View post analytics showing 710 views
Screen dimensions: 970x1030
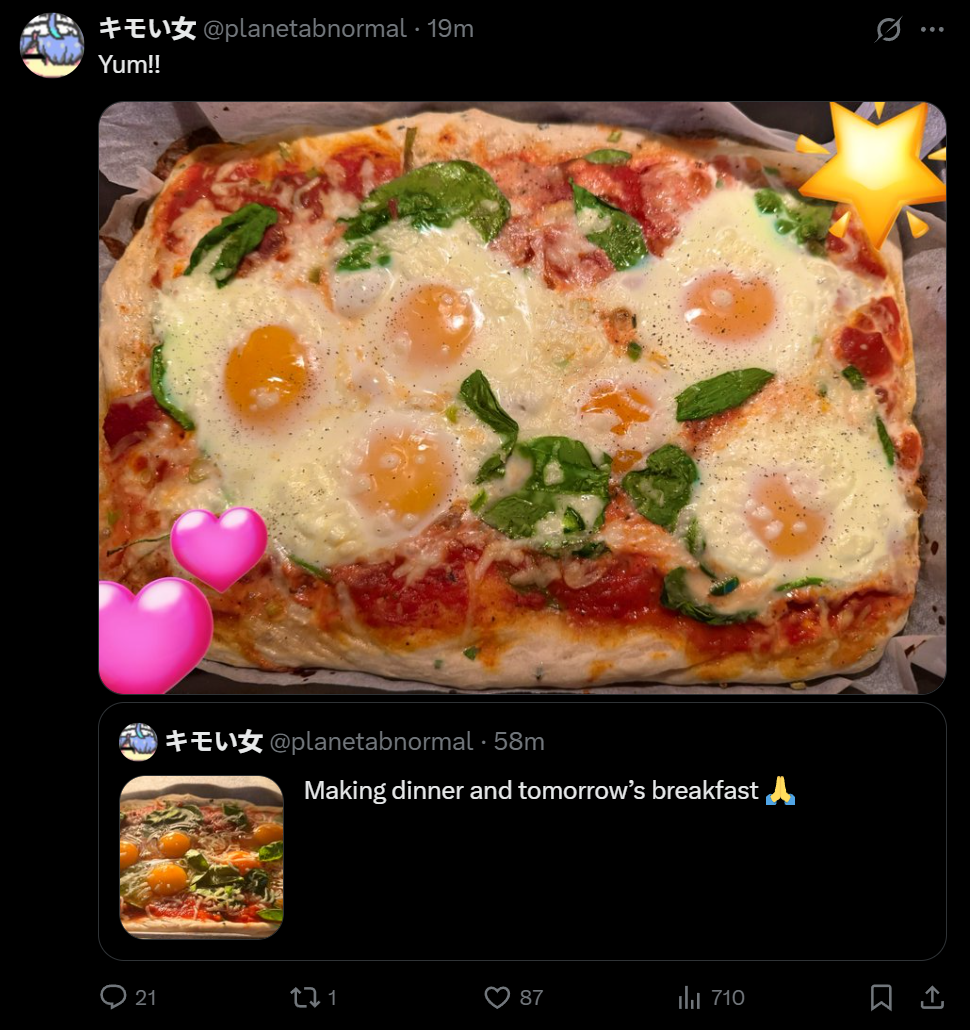tap(690, 997)
